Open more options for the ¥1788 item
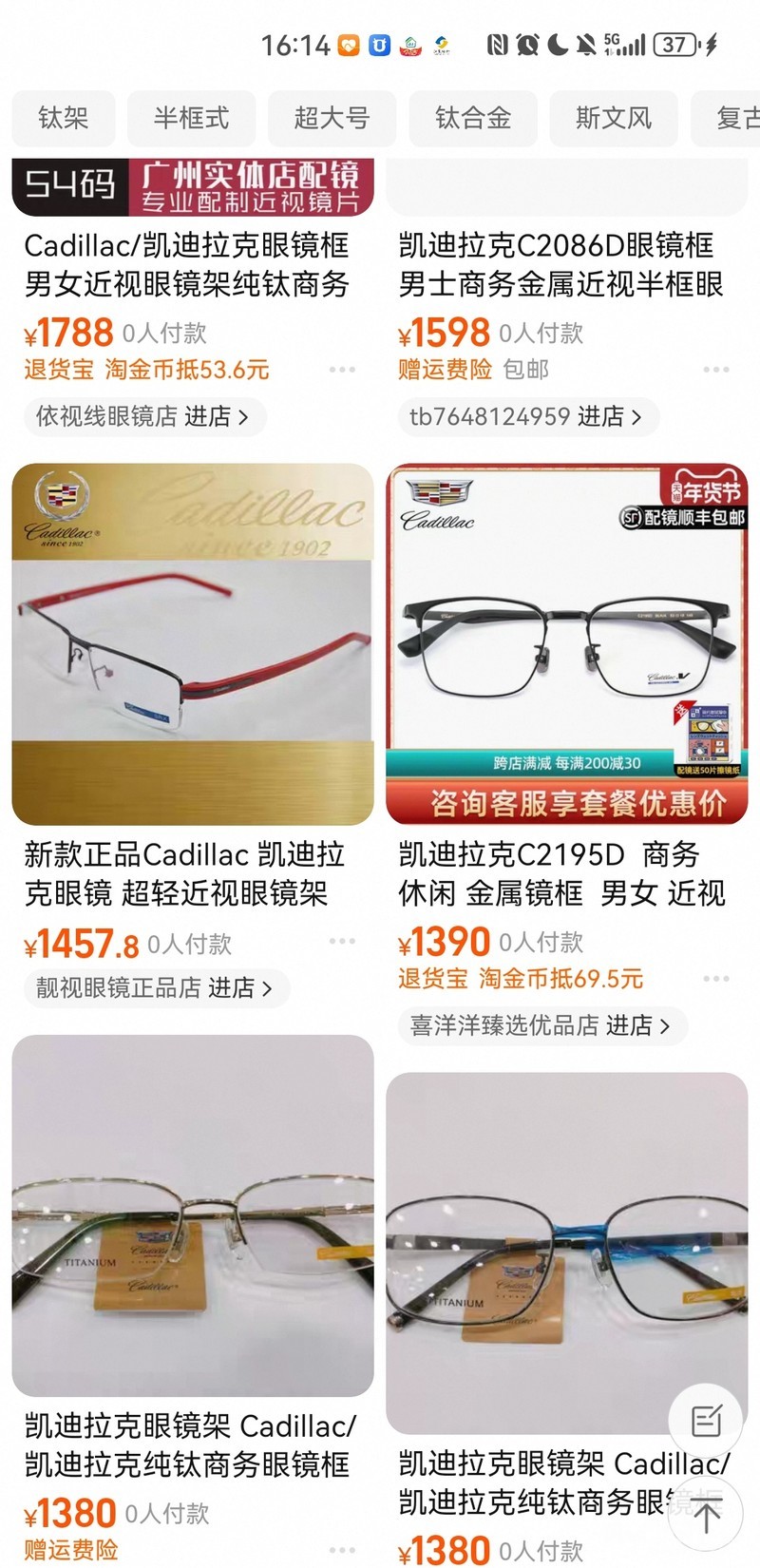The width and height of the screenshot is (760, 1568). (x=342, y=369)
